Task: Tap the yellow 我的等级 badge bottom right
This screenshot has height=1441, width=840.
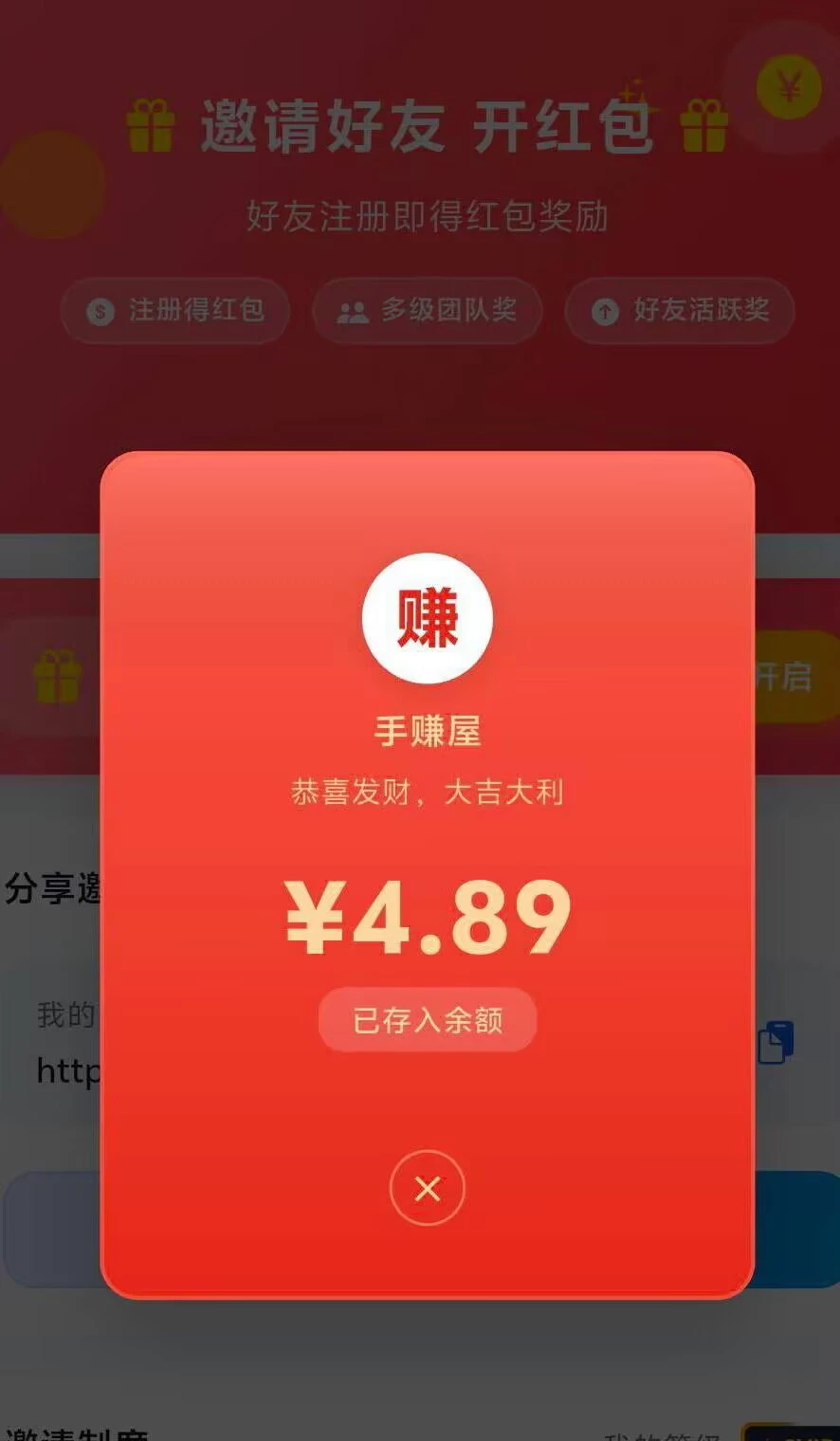Action: click(x=796, y=1433)
